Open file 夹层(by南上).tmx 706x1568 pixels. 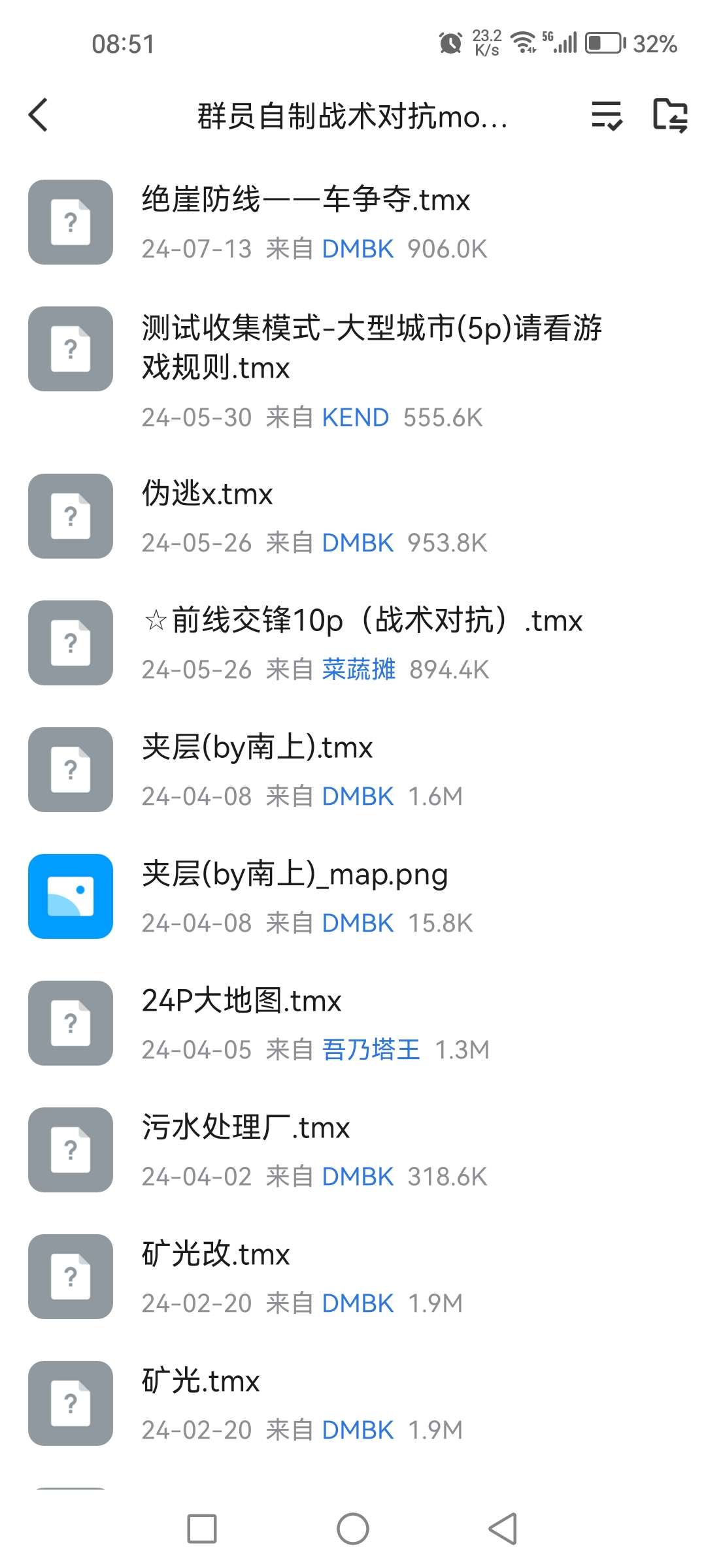[353, 770]
